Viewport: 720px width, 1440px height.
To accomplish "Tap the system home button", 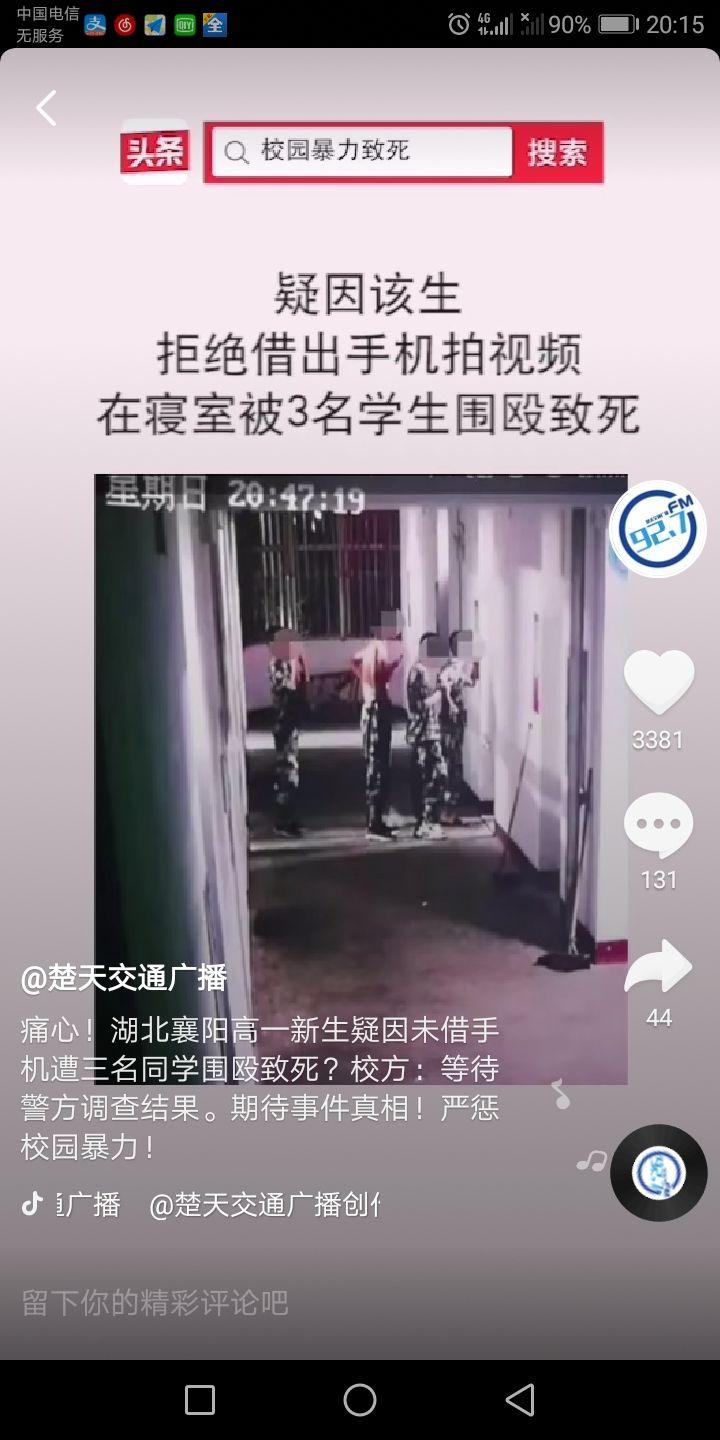I will [x=360, y=1400].
